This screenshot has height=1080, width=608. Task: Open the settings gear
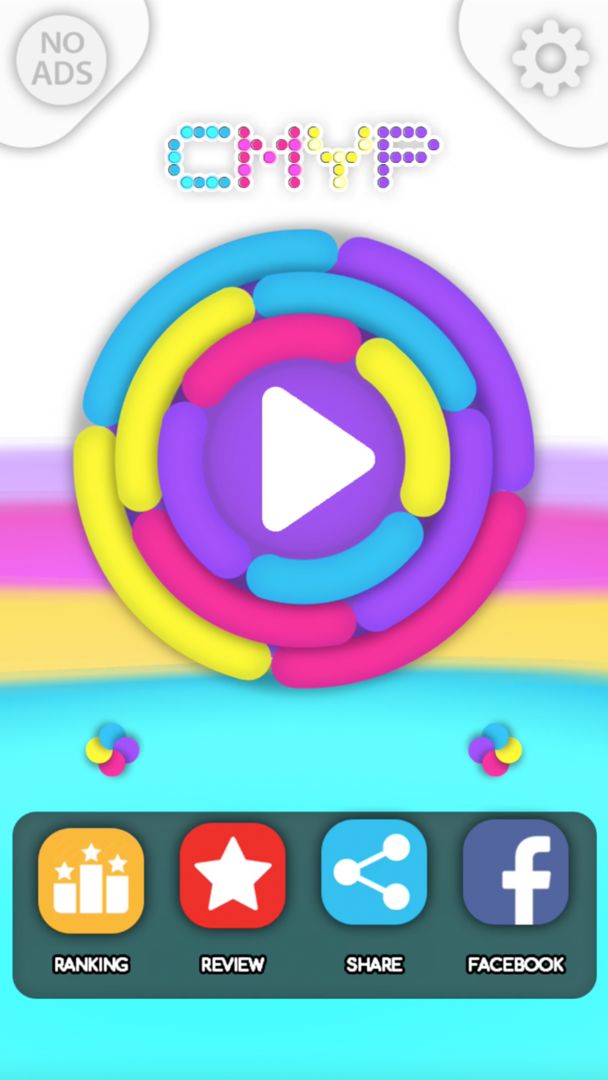point(549,56)
